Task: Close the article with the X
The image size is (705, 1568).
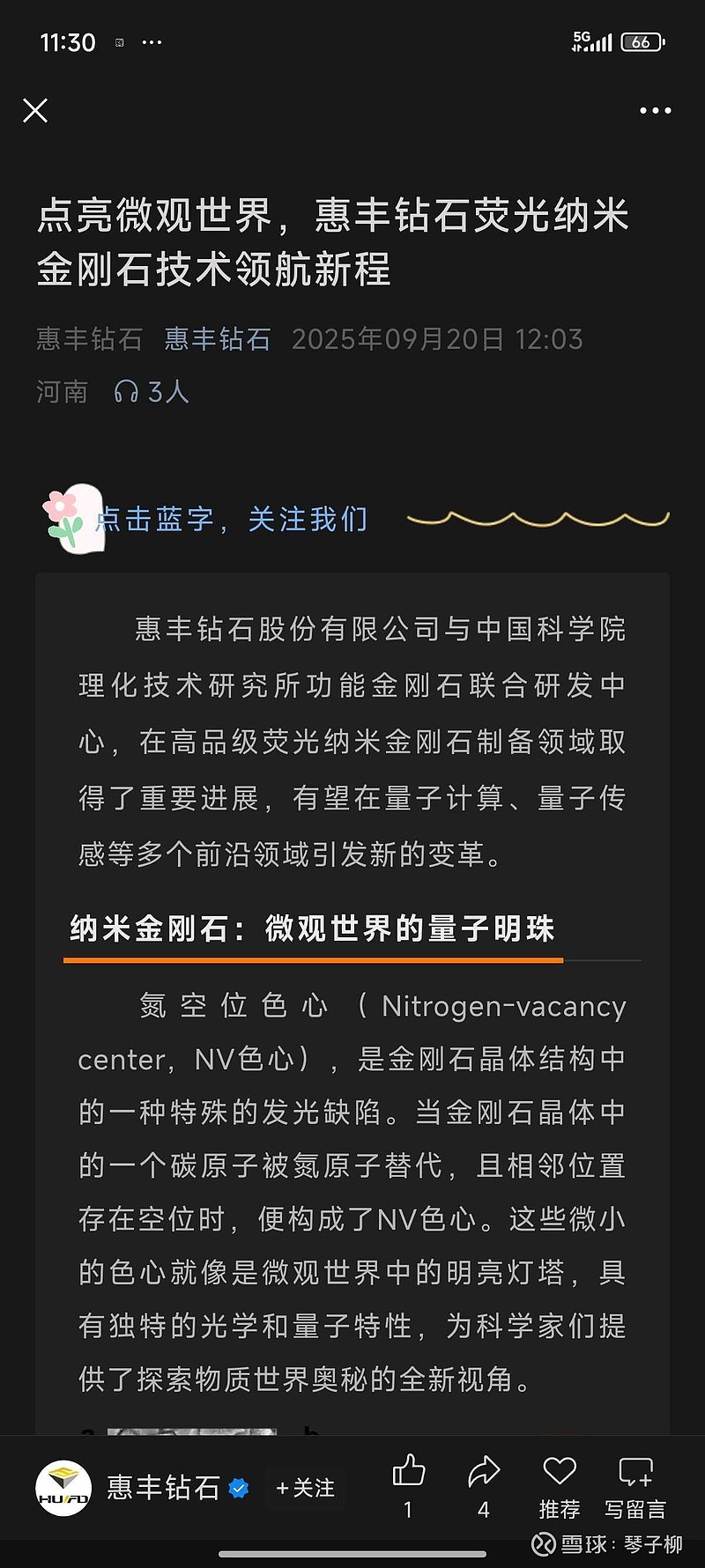Action: click(35, 111)
